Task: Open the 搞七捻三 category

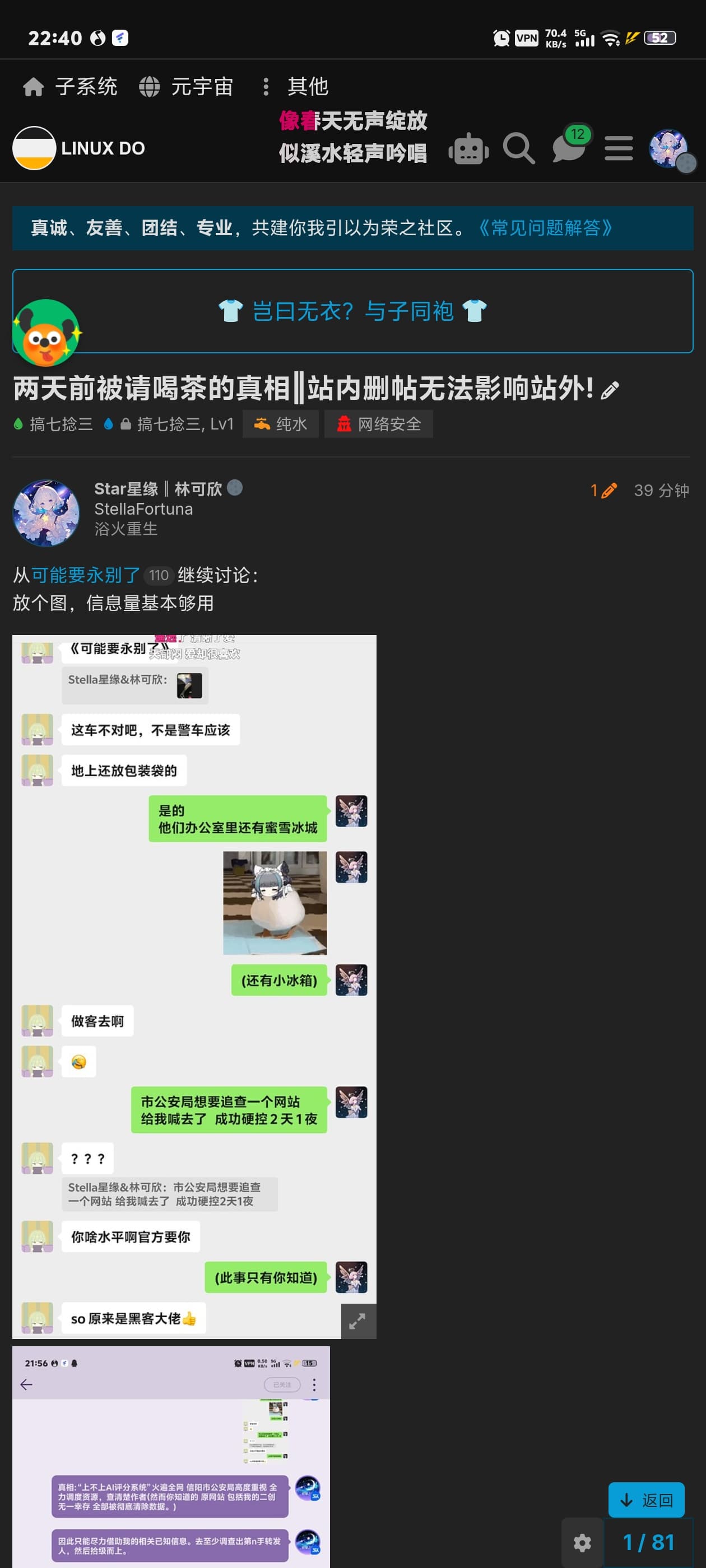Action: point(53,424)
